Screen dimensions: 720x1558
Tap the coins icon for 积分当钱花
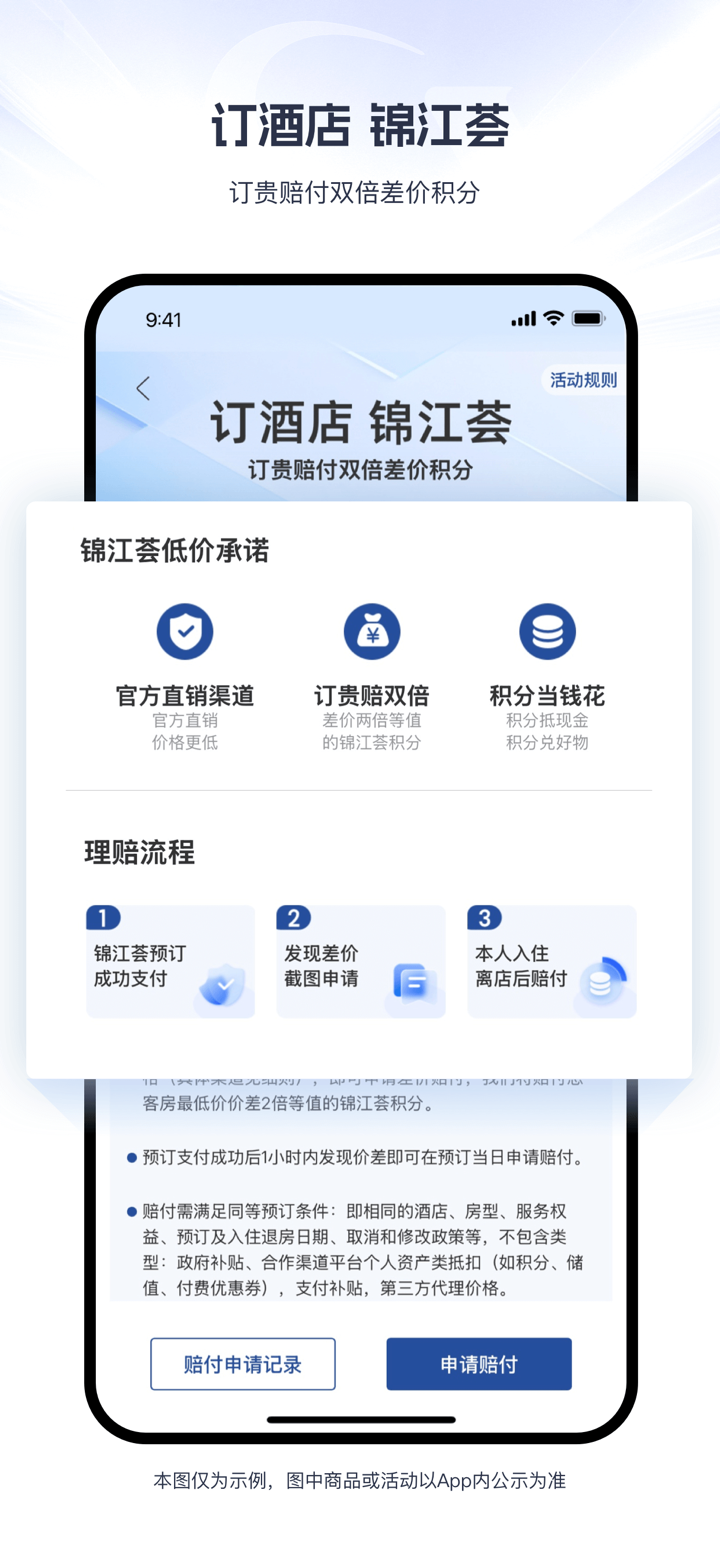coord(547,630)
